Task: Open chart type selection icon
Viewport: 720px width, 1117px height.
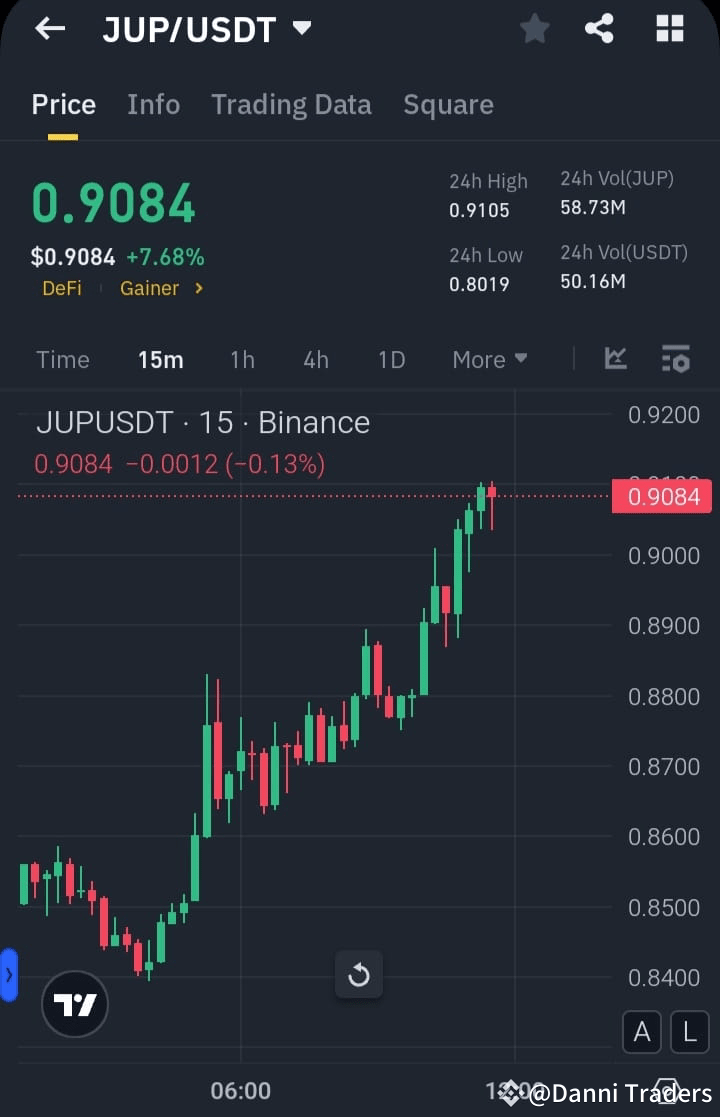Action: click(617, 358)
